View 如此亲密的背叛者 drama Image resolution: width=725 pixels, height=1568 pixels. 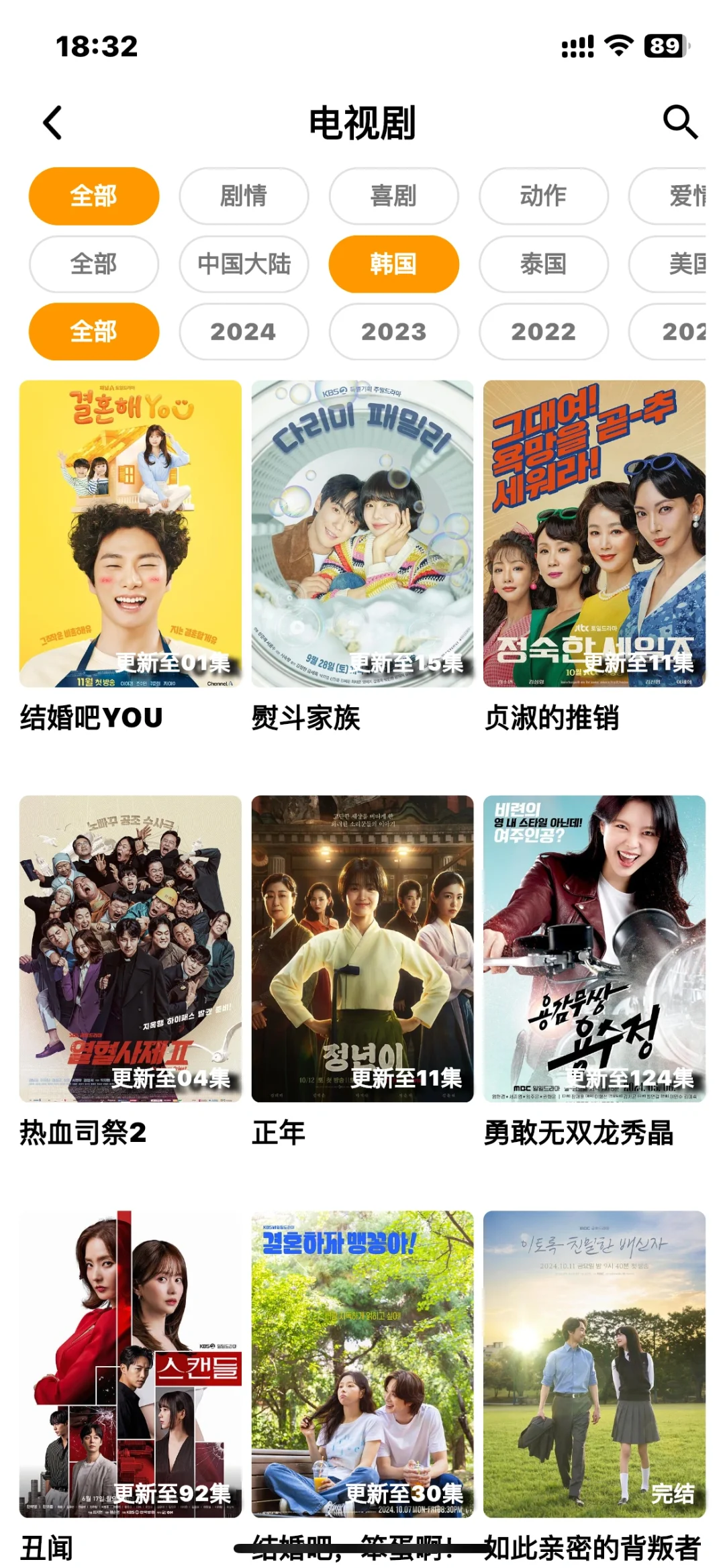coord(594,1363)
